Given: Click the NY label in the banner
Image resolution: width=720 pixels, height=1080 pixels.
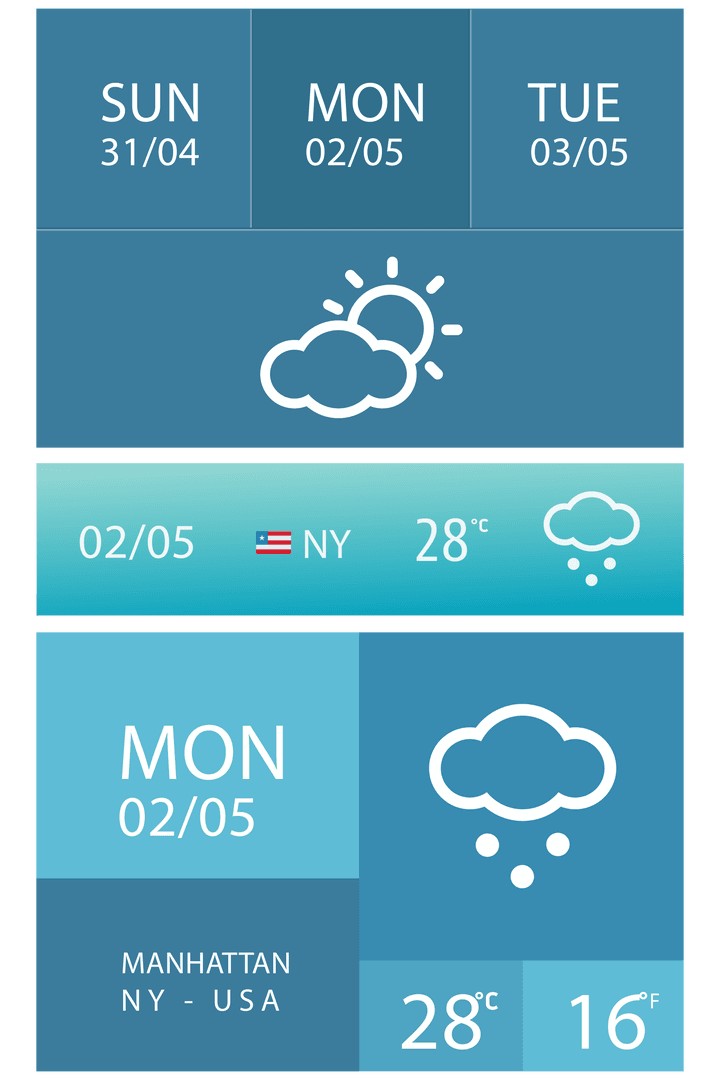Looking at the screenshot, I should coord(325,543).
